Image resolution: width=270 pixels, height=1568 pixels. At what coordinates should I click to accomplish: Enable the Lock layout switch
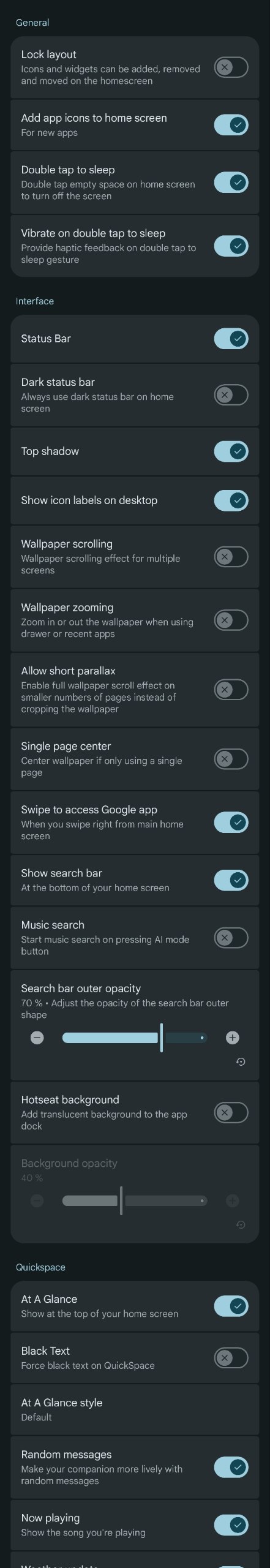click(231, 67)
